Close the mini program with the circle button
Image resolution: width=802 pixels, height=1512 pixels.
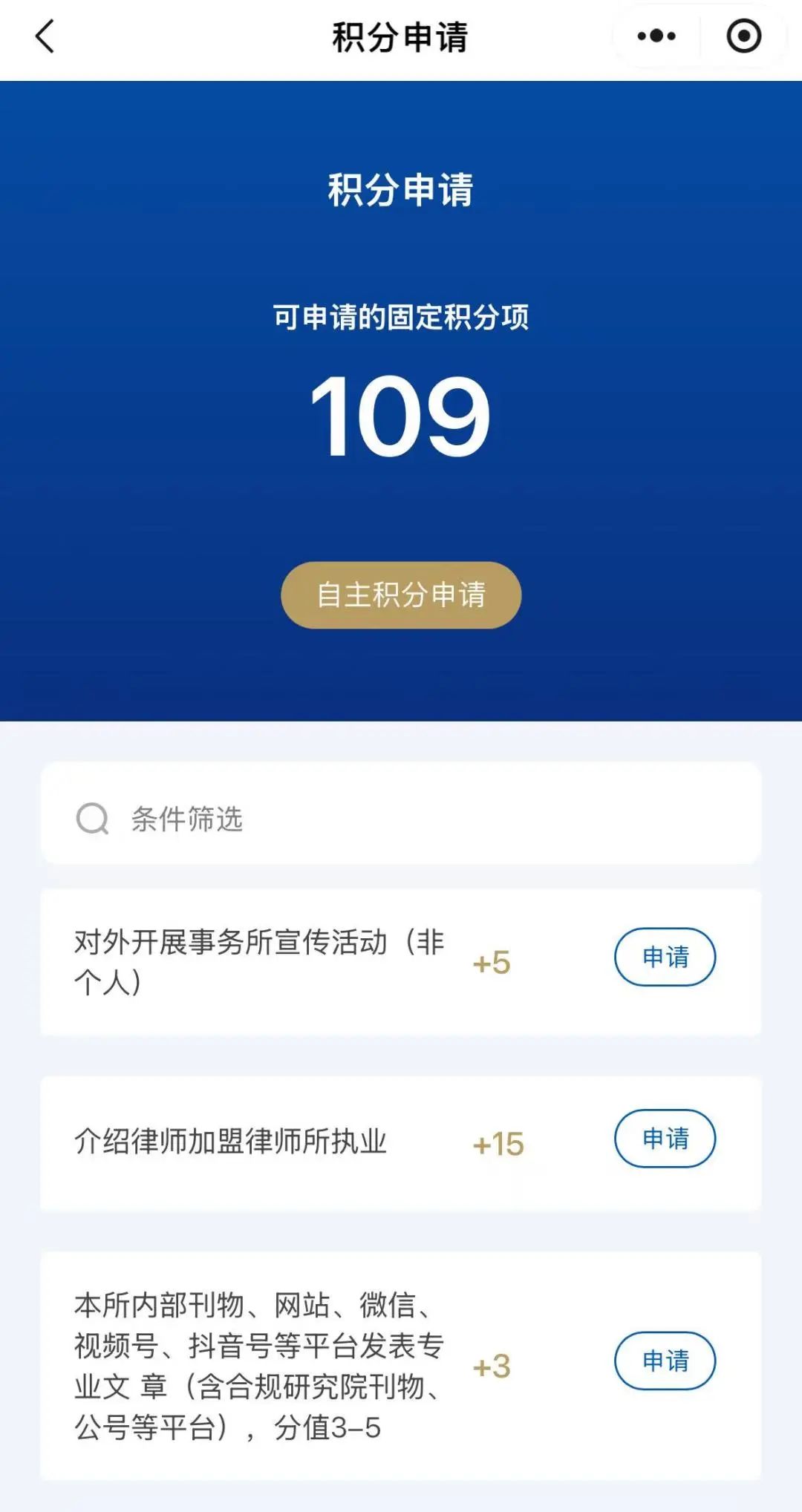coord(743,36)
